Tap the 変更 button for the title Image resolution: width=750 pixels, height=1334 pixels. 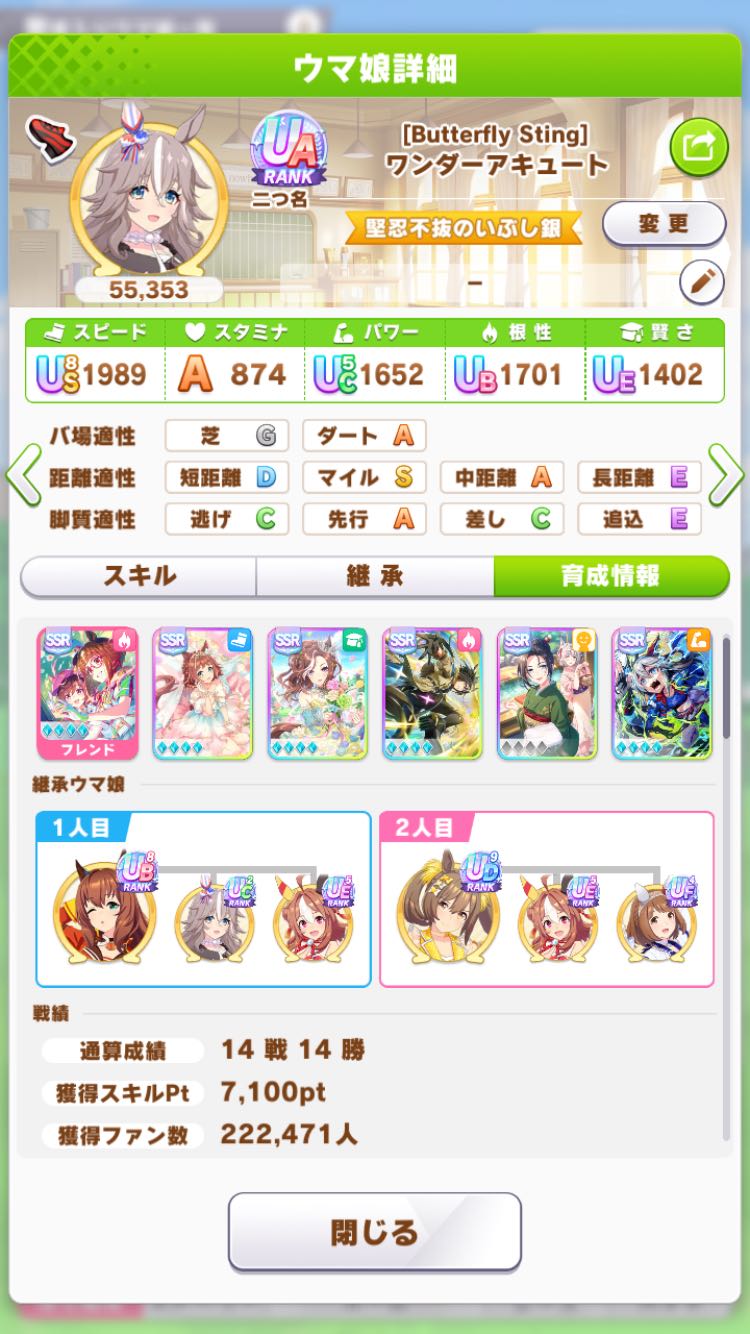pyautogui.click(x=663, y=224)
